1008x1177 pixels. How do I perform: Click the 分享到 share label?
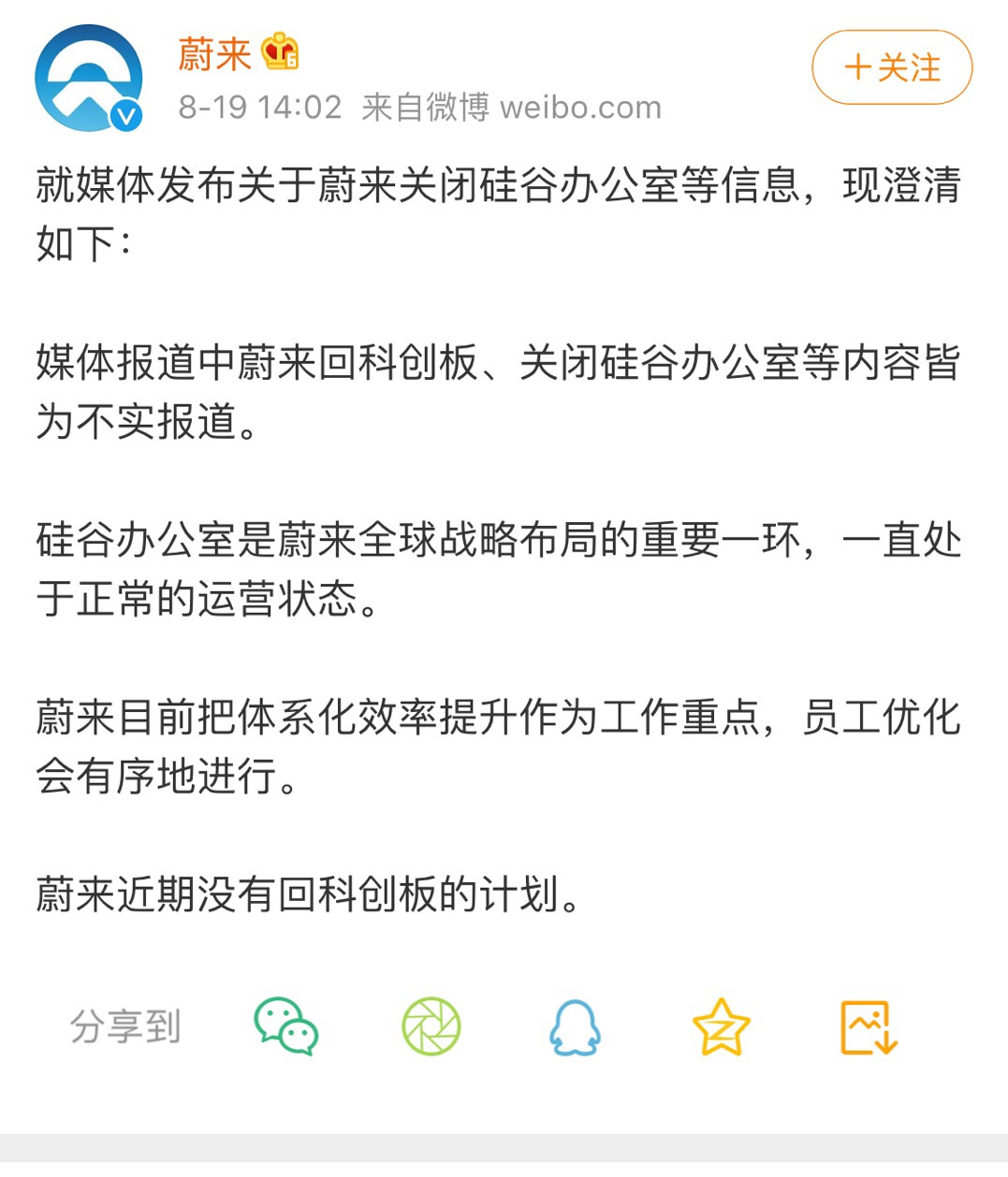click(x=124, y=1025)
